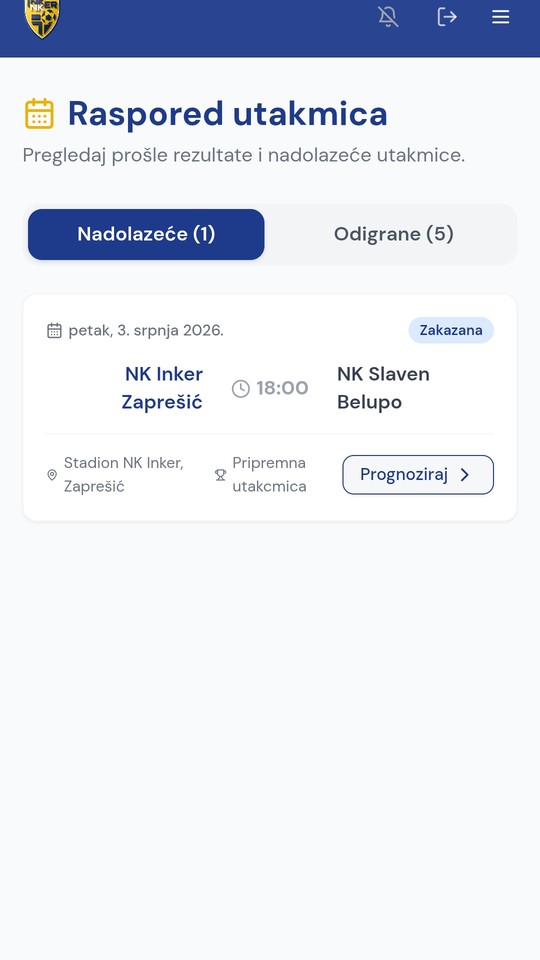Viewport: 540px width, 960px height.
Task: Open the NK Inker Zaprešić match card
Action: (270, 408)
